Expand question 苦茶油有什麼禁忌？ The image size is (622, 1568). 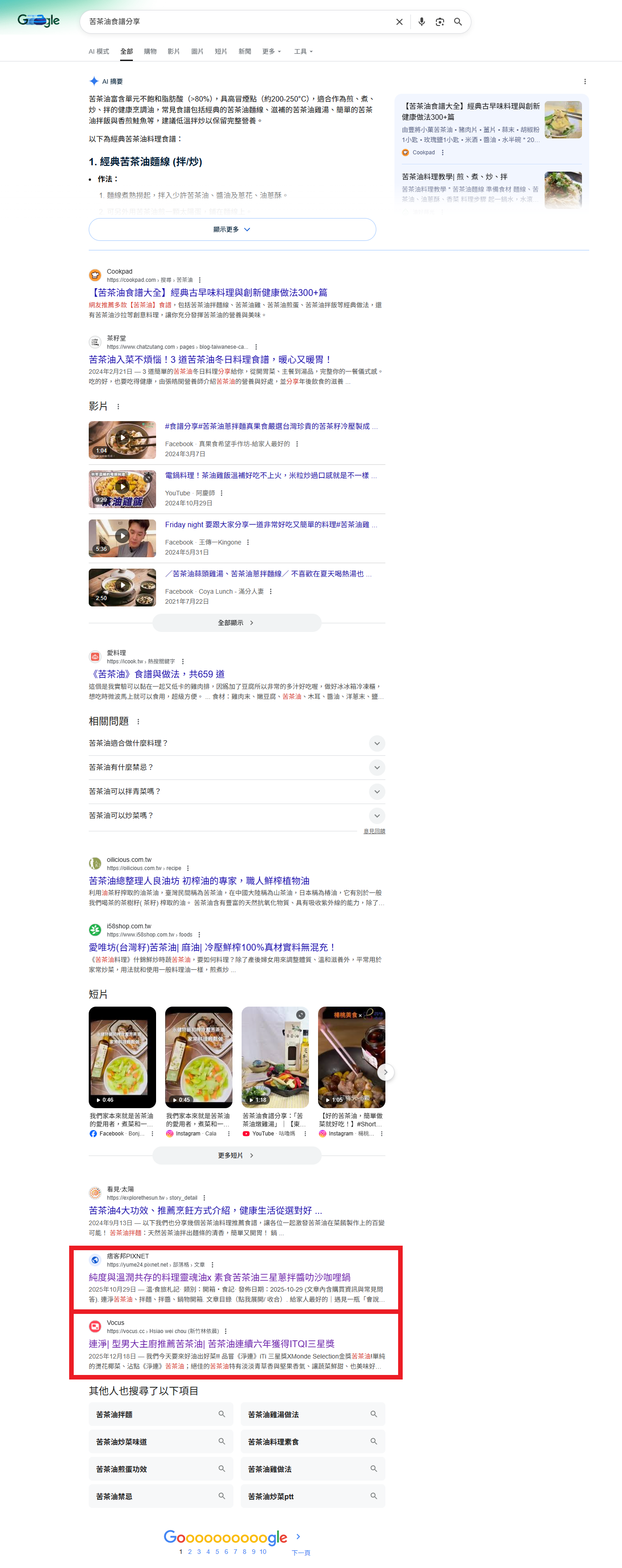[x=236, y=767]
